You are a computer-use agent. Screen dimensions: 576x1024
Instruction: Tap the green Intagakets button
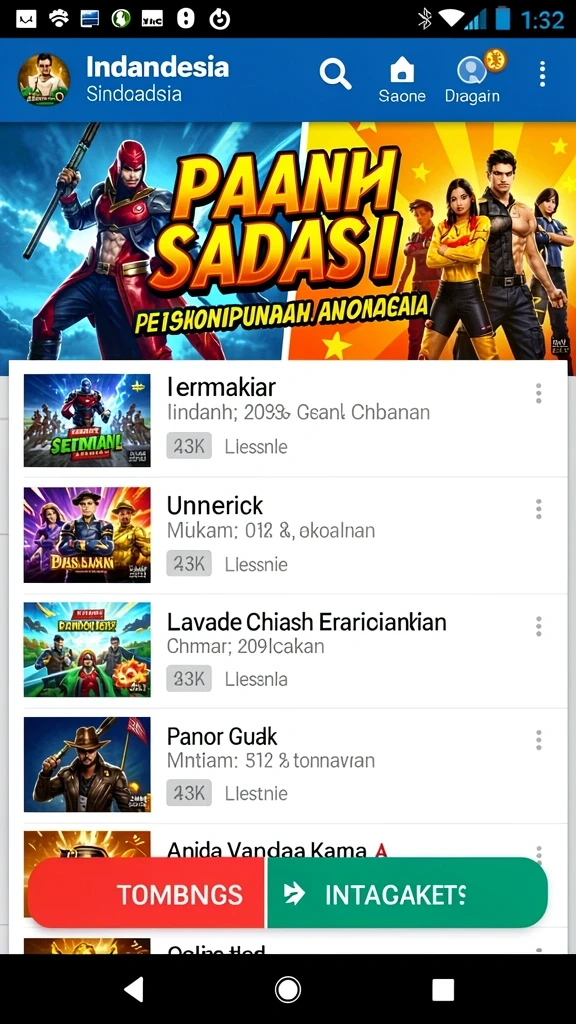[x=408, y=893]
